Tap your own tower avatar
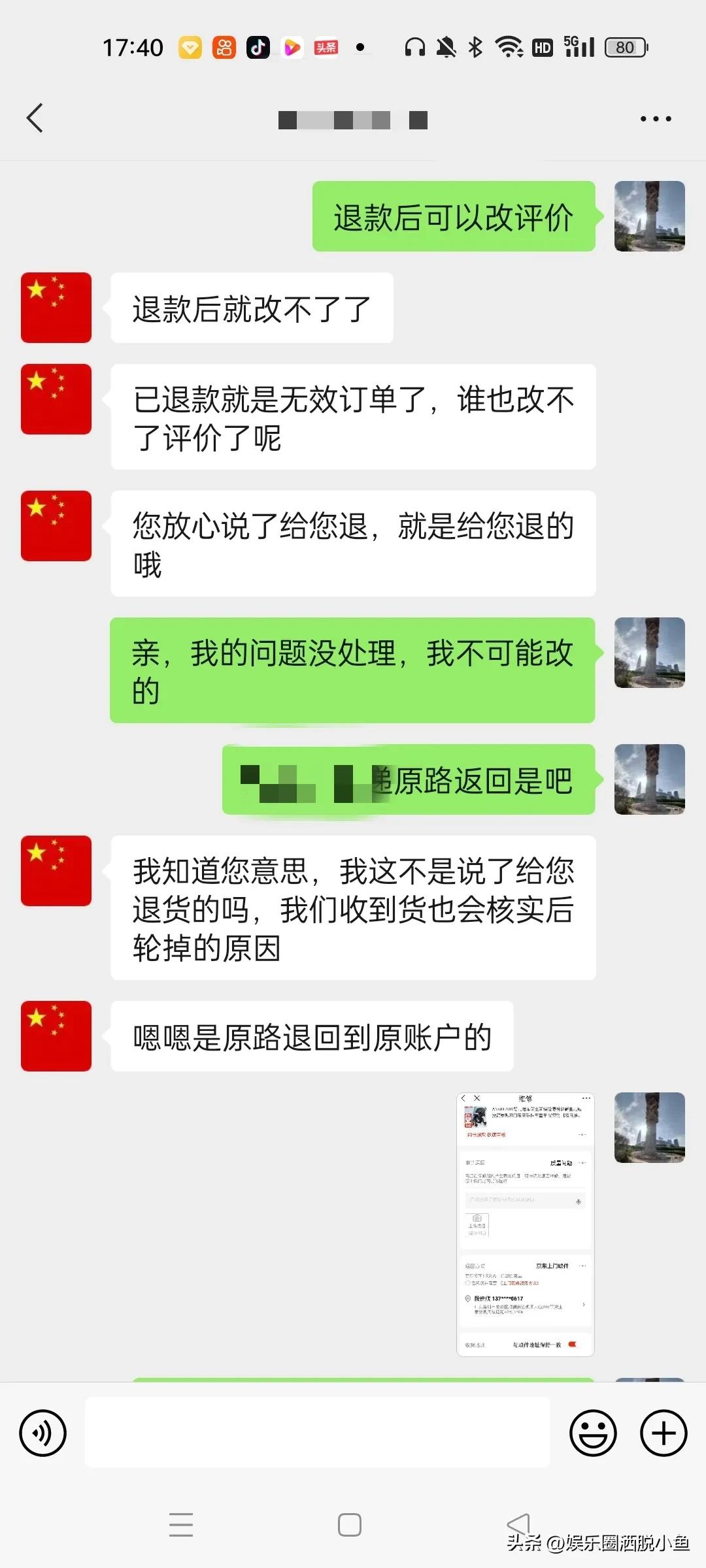Viewport: 706px width, 1568px height. pyautogui.click(x=649, y=216)
